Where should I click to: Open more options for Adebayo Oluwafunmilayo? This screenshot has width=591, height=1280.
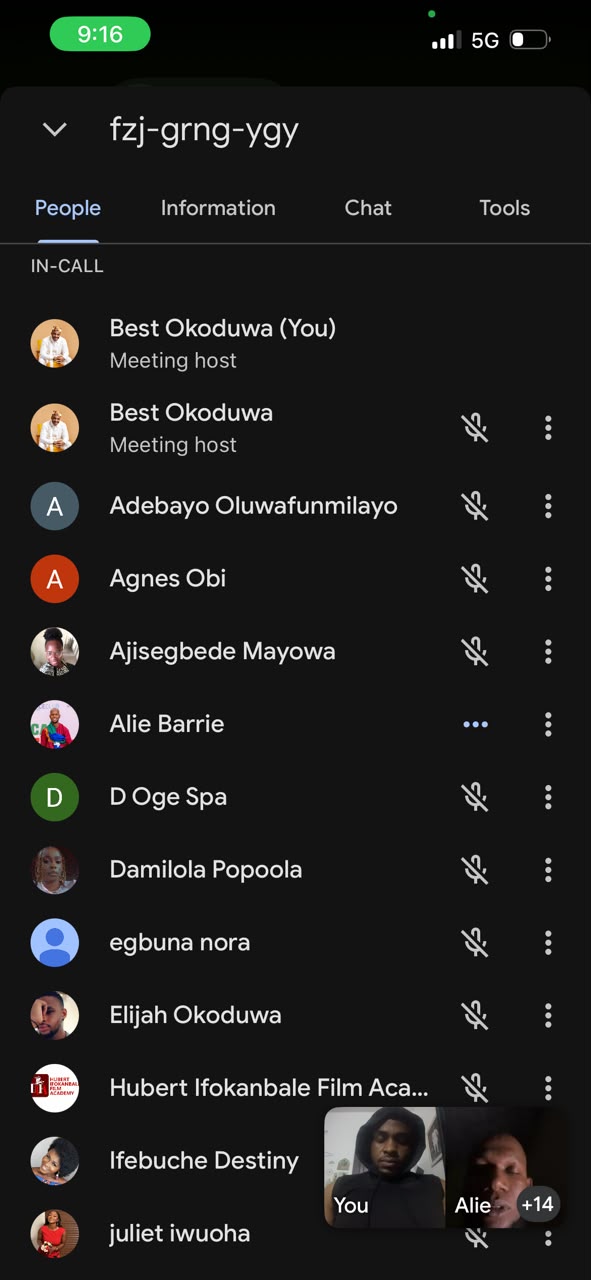(548, 506)
